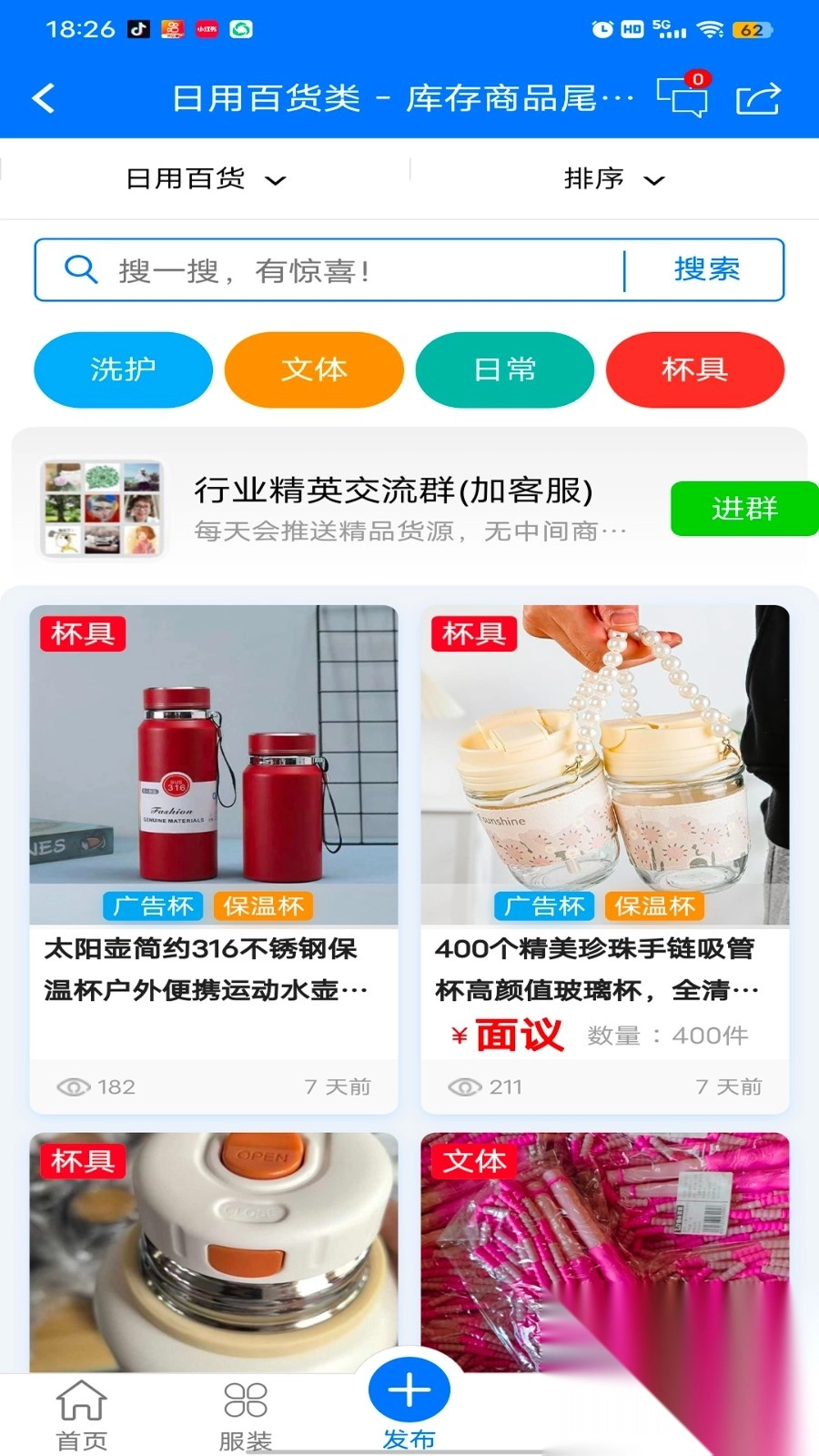The image size is (819, 1456).
Task: Select the 日常 category pill
Action: [x=505, y=369]
